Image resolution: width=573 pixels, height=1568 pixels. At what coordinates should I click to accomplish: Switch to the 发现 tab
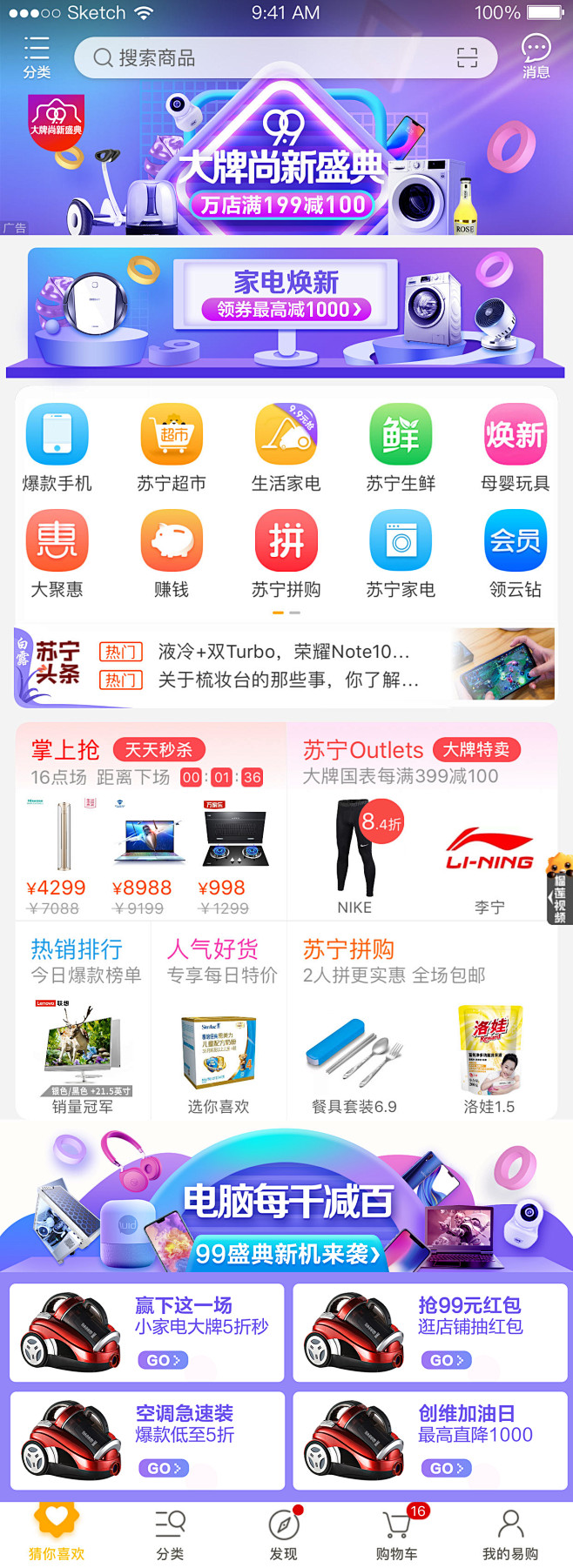[284, 1533]
